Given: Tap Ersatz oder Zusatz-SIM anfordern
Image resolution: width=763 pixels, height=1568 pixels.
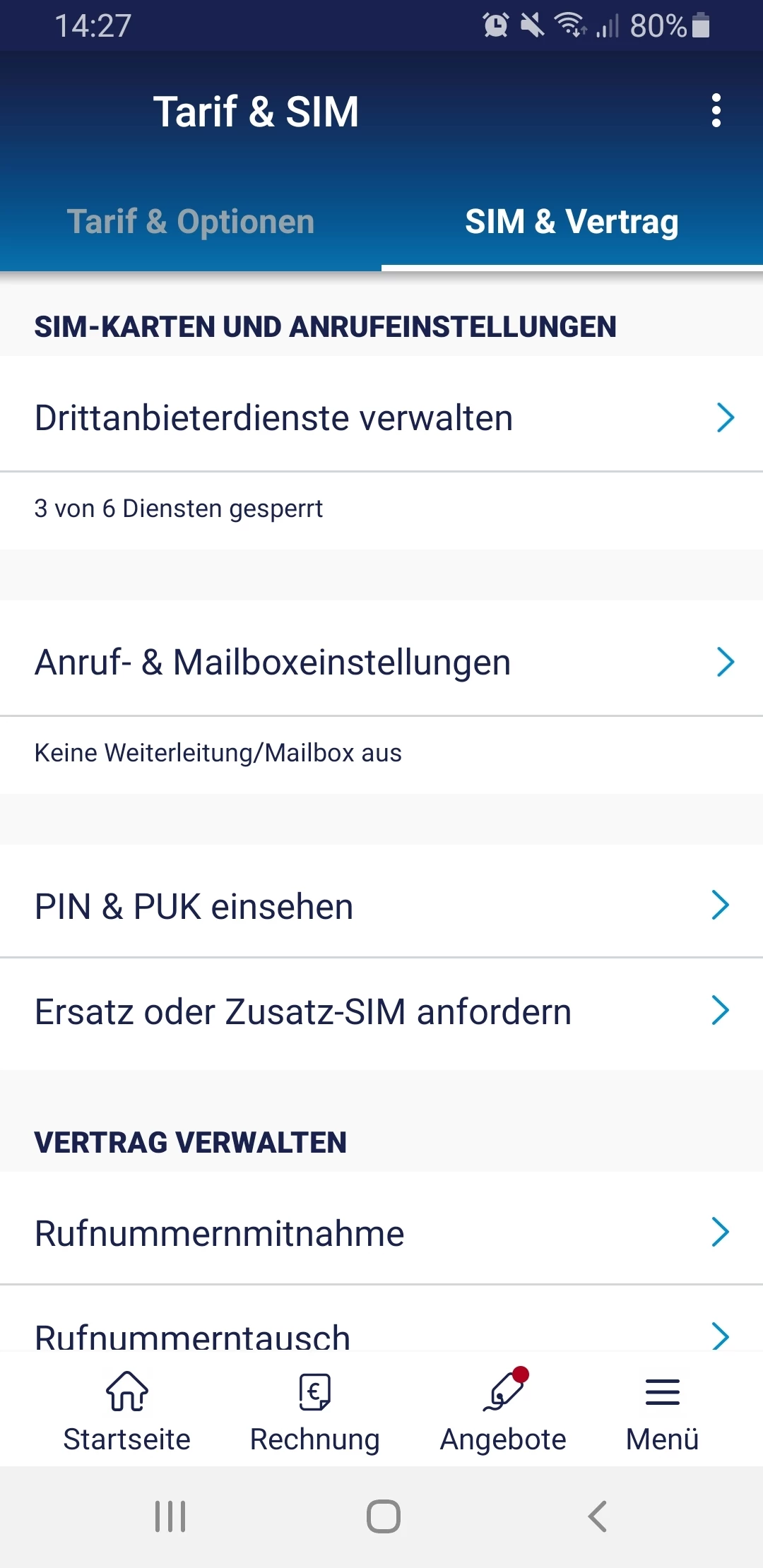Looking at the screenshot, I should (381, 1011).
